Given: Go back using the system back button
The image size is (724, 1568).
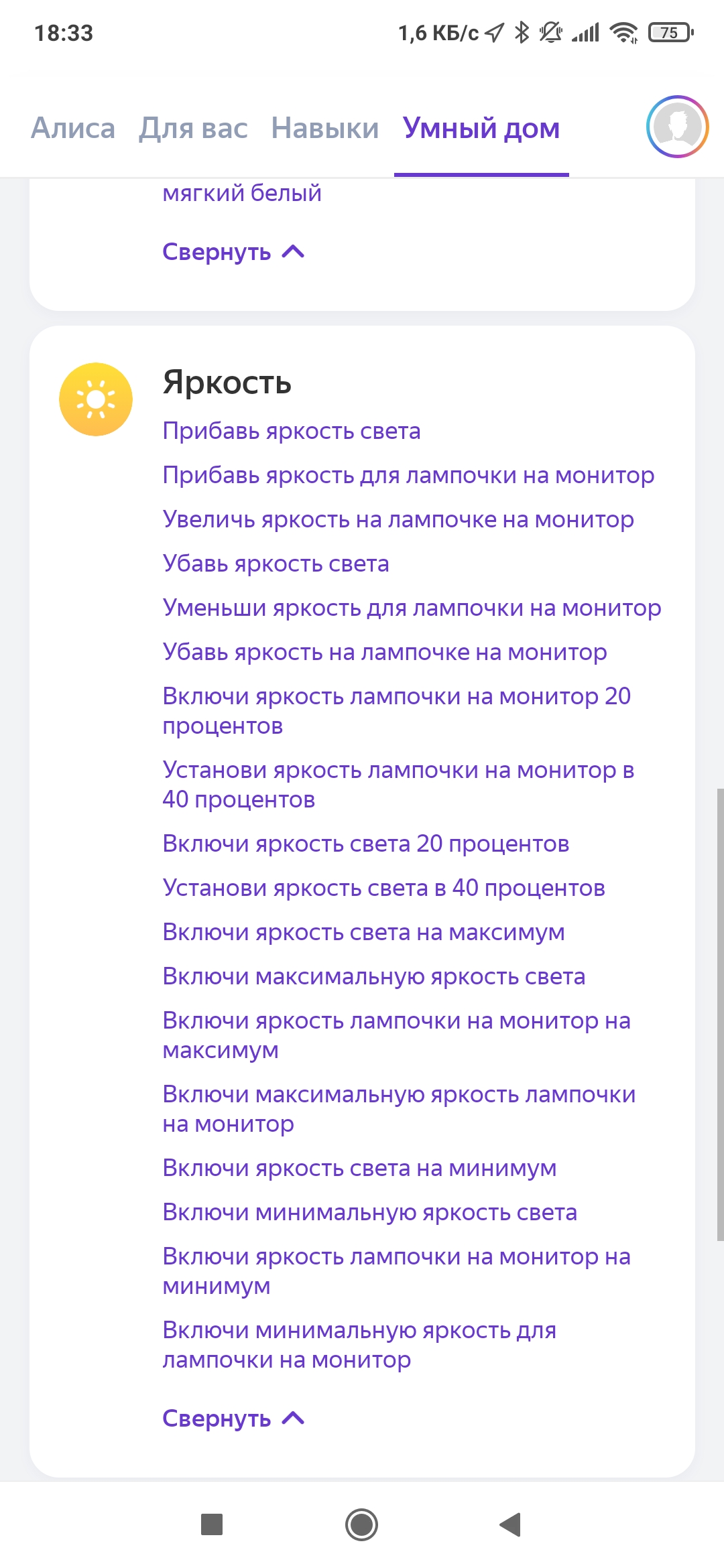Looking at the screenshot, I should pyautogui.click(x=510, y=1524).
